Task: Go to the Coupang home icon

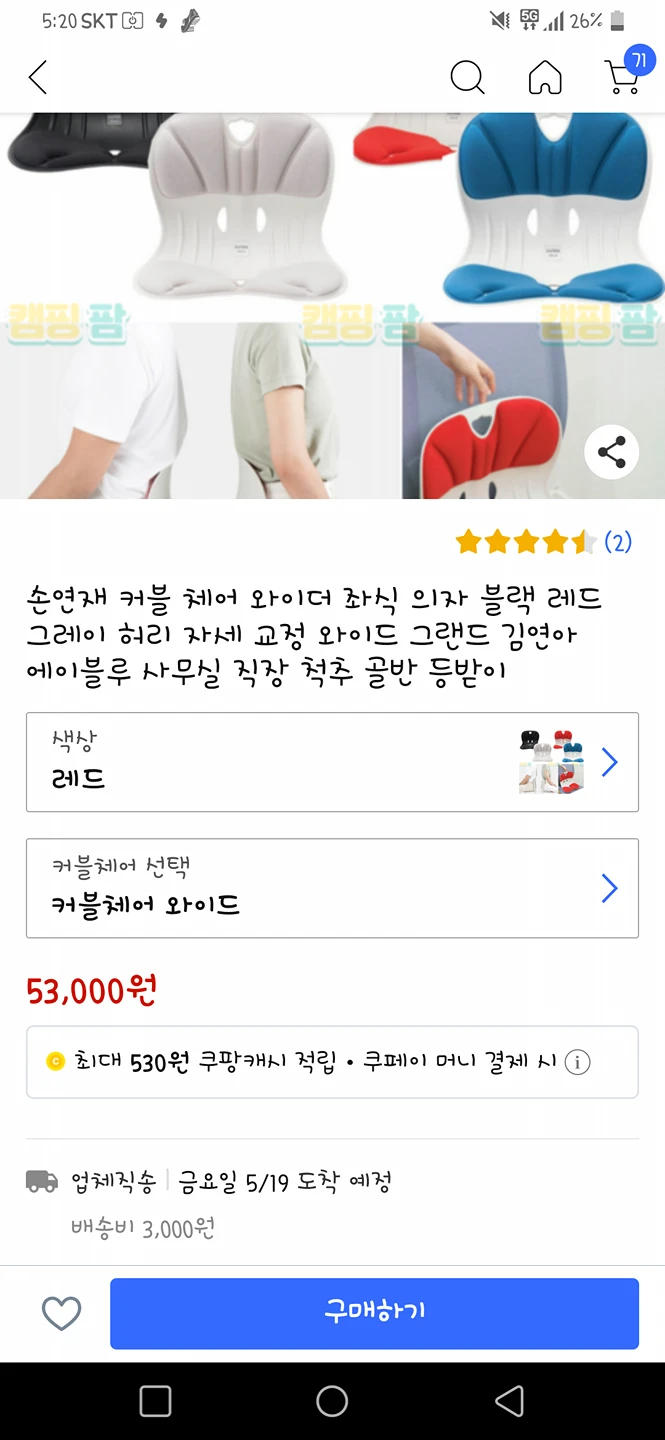Action: (x=545, y=77)
